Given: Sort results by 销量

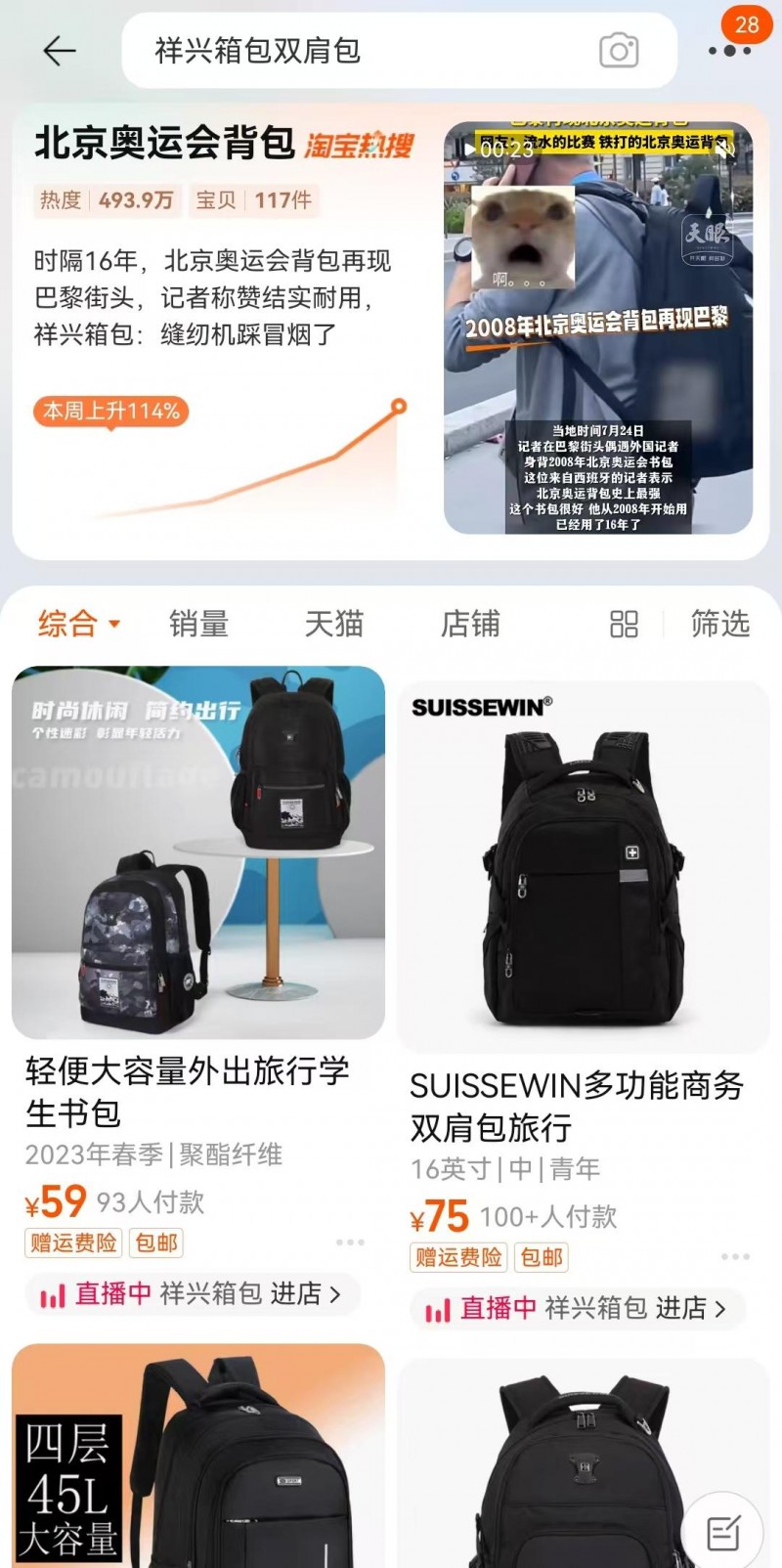Looking at the screenshot, I should (x=198, y=624).
